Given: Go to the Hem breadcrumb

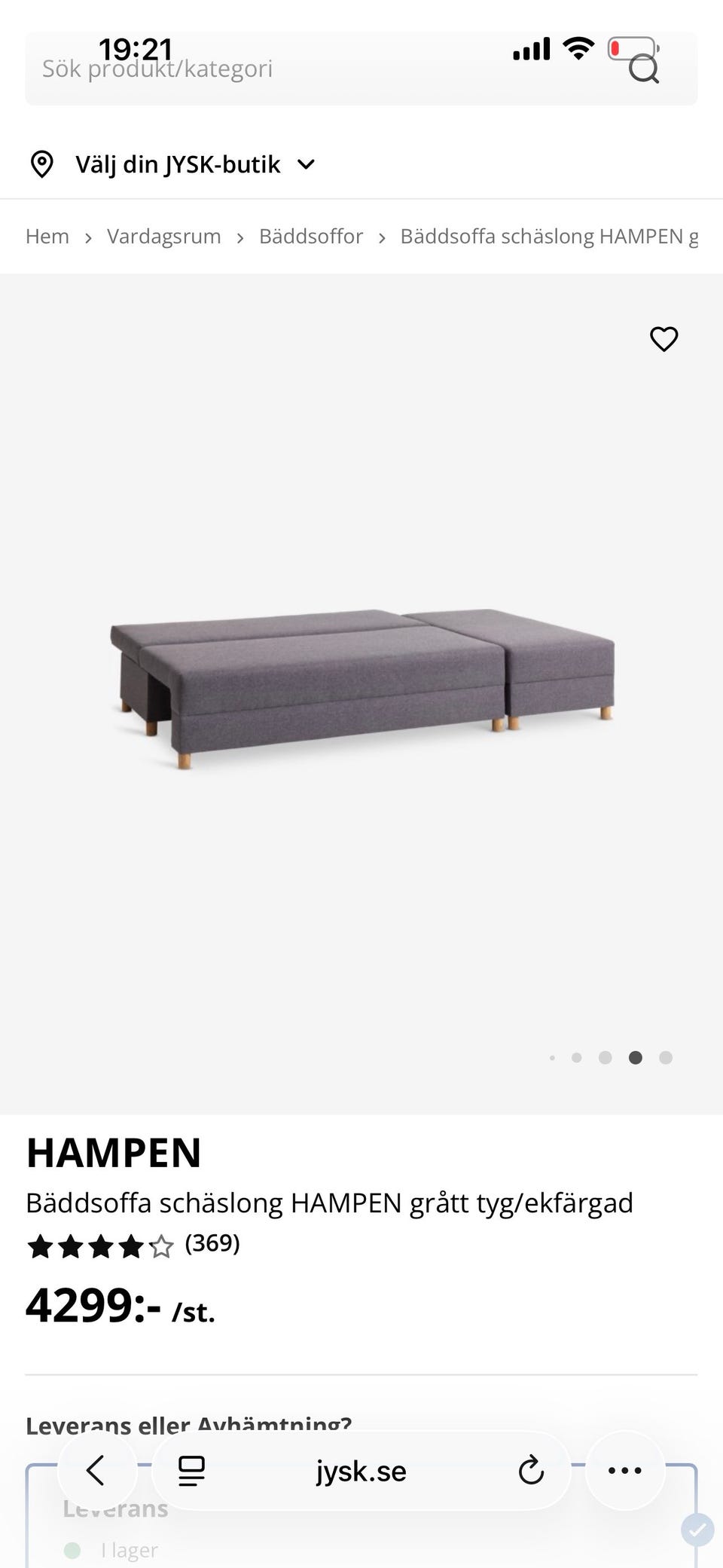Looking at the screenshot, I should point(47,237).
